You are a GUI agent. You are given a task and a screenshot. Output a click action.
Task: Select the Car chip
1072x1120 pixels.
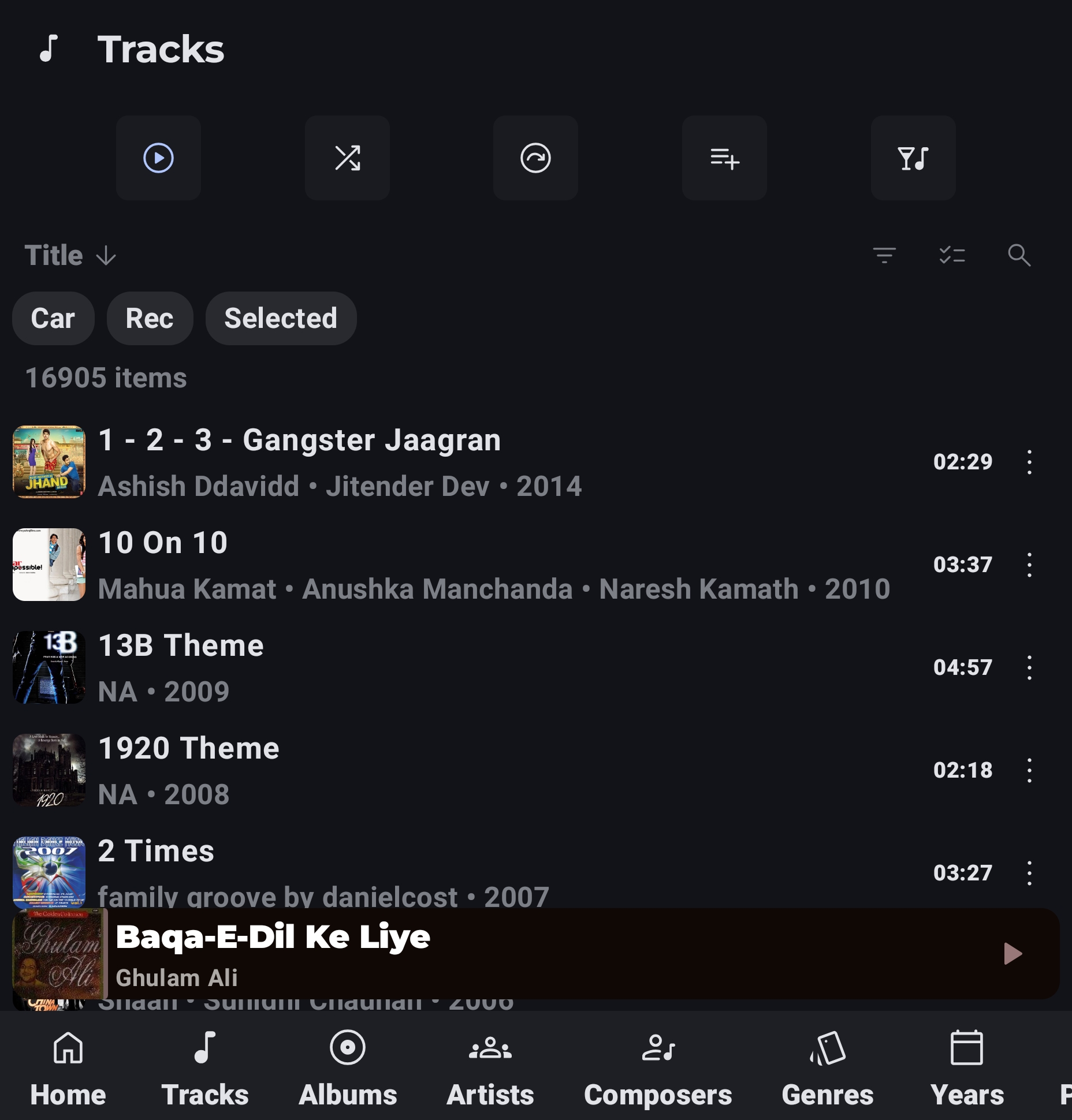pos(53,318)
